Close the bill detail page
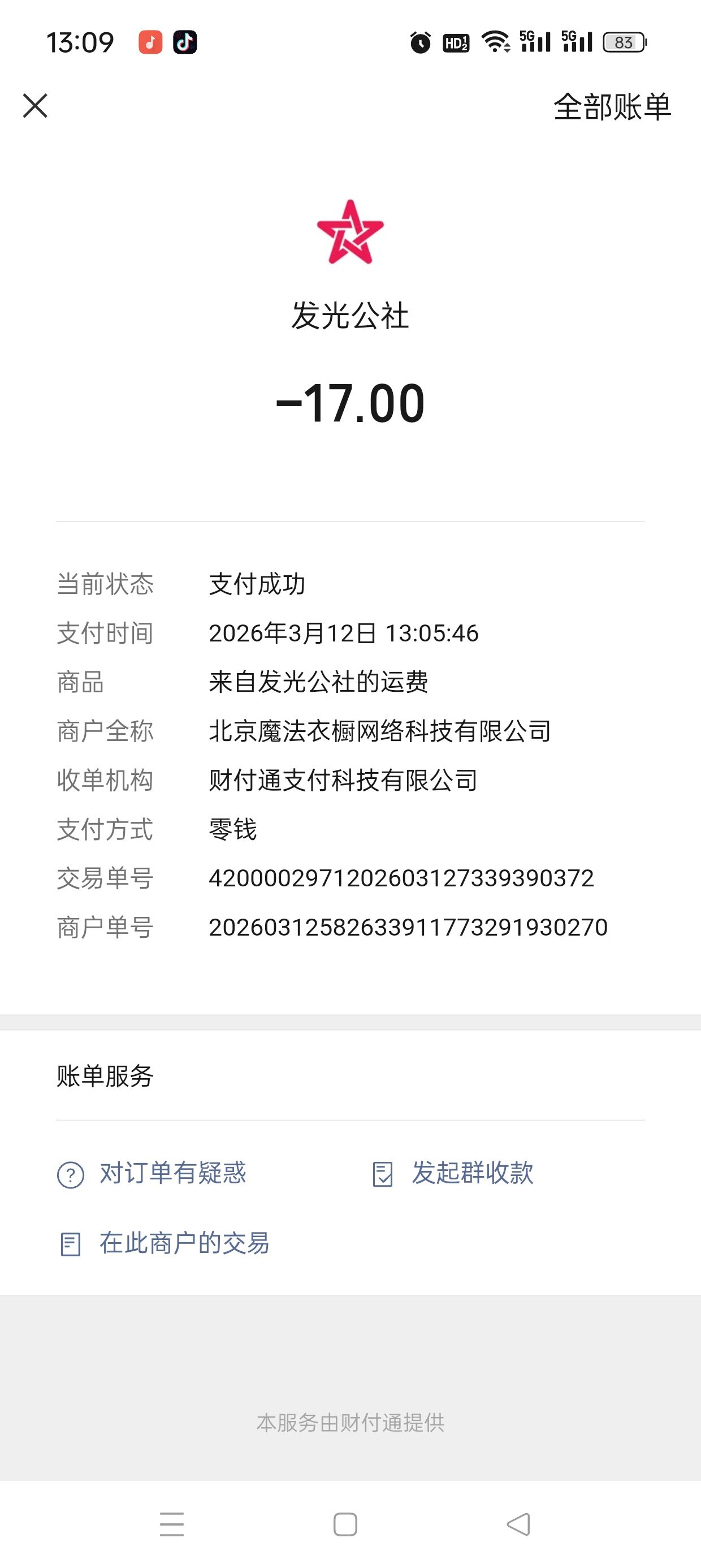 35,106
